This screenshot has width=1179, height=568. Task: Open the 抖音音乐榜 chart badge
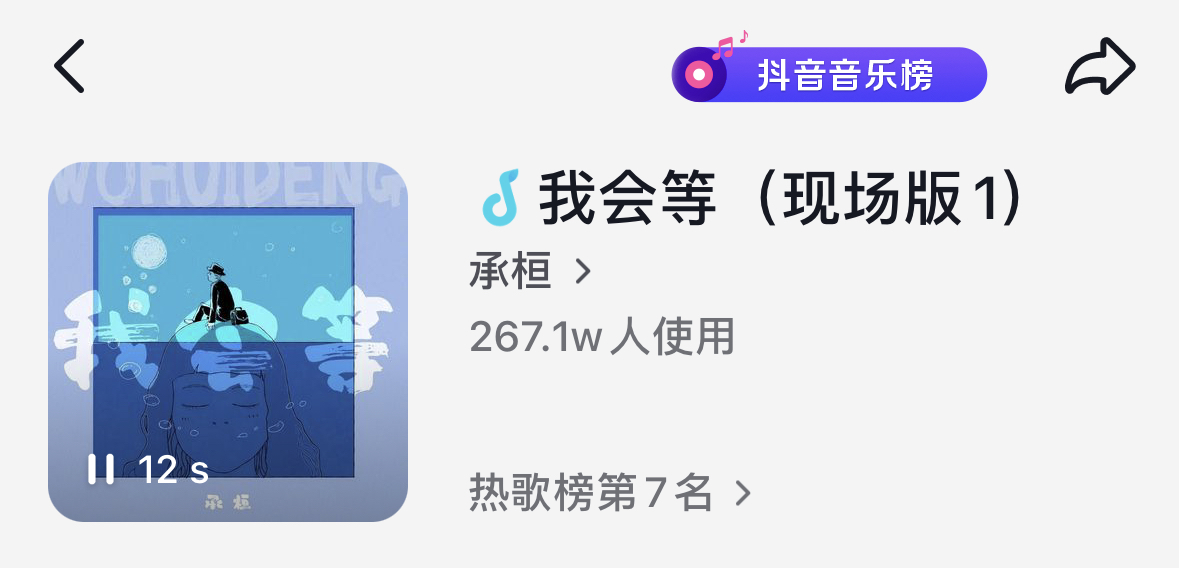pyautogui.click(x=829, y=75)
